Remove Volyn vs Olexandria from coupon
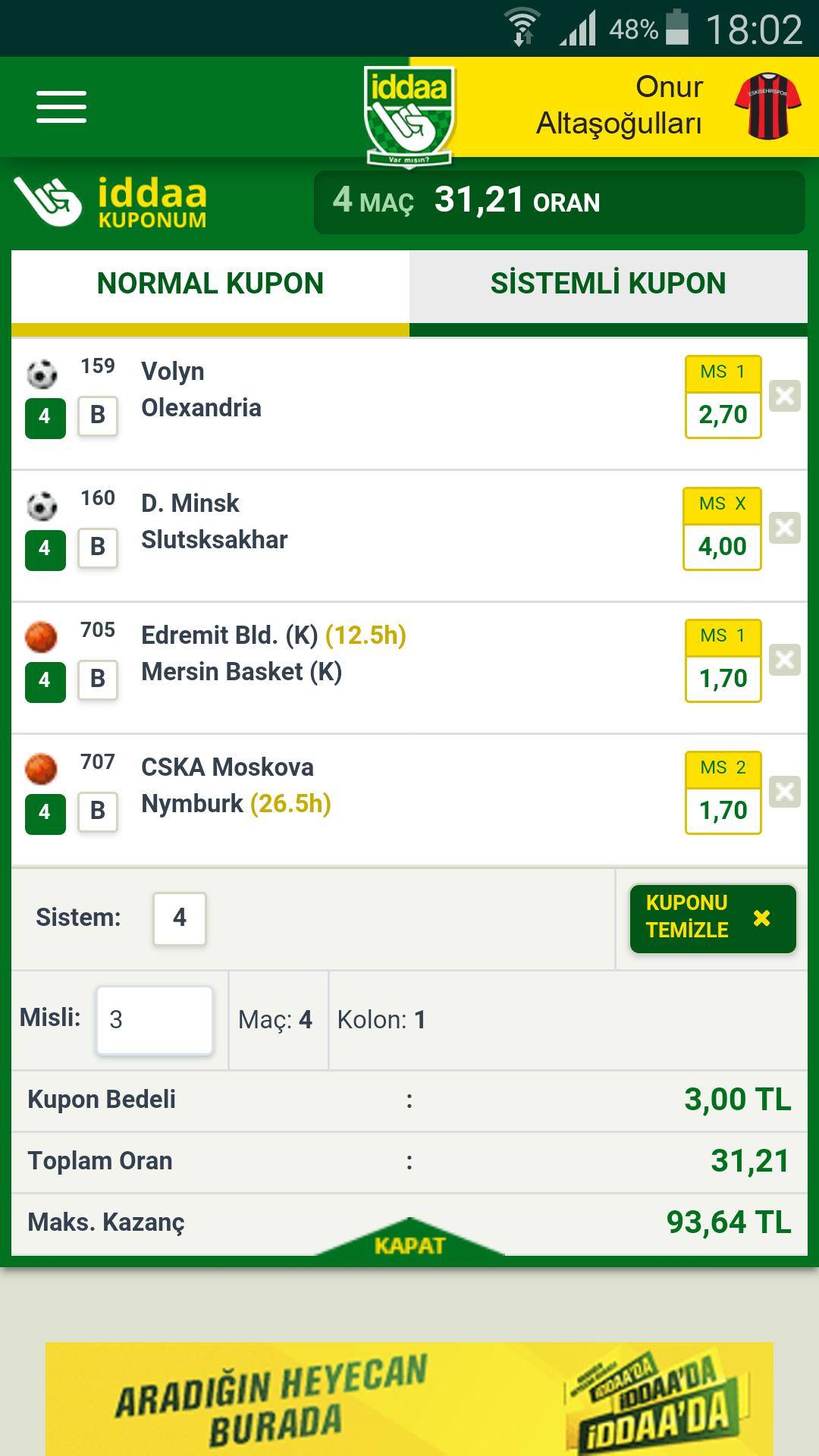This screenshot has width=819, height=1456. coord(784,396)
